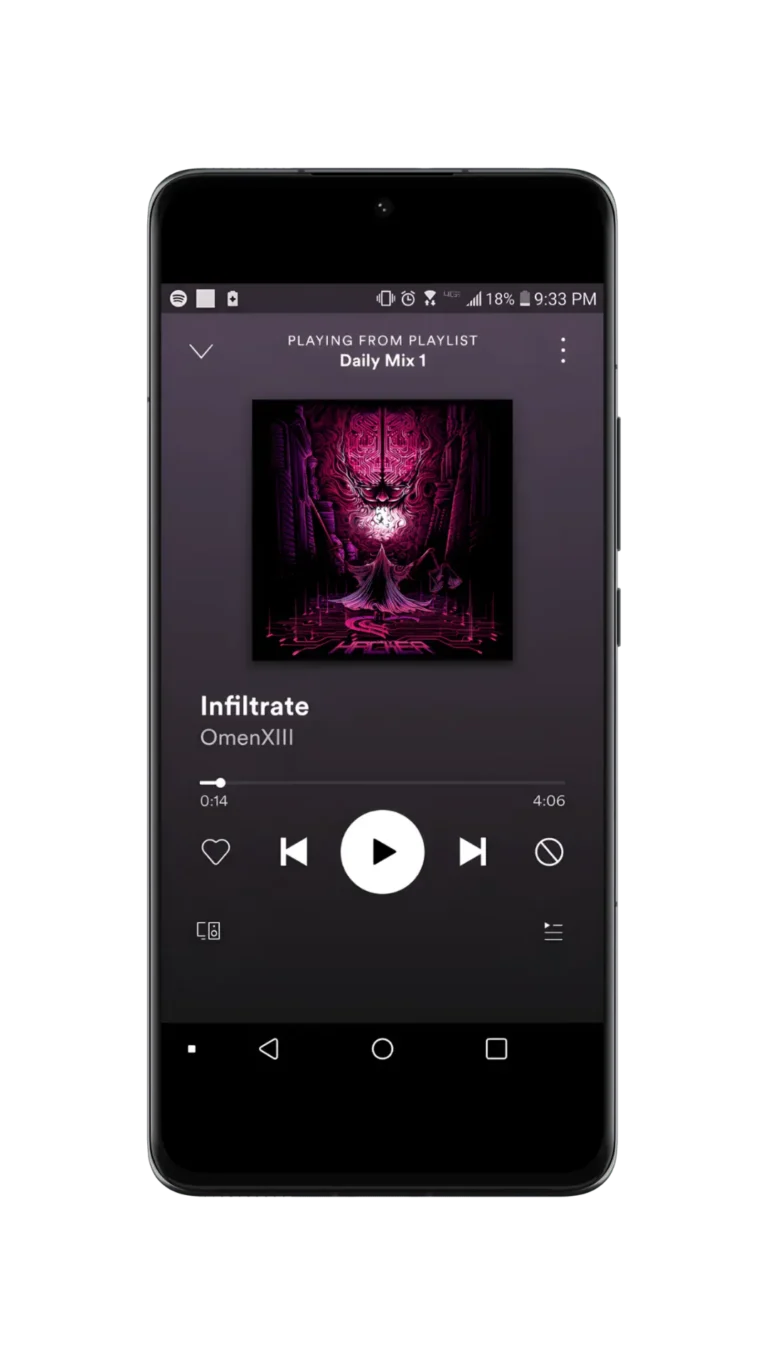Skip to the previous track
The height and width of the screenshot is (1365, 768).
(x=293, y=852)
